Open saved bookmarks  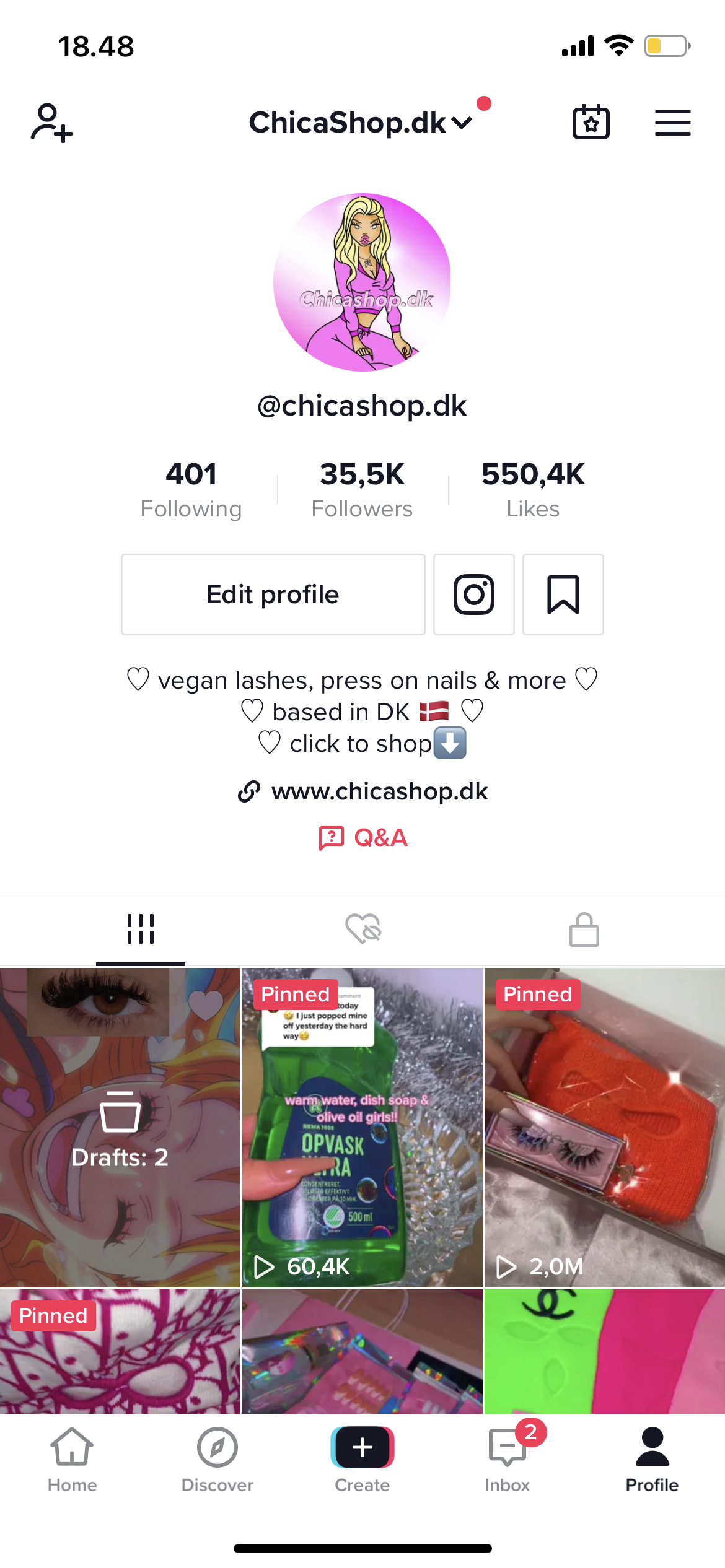click(x=563, y=595)
